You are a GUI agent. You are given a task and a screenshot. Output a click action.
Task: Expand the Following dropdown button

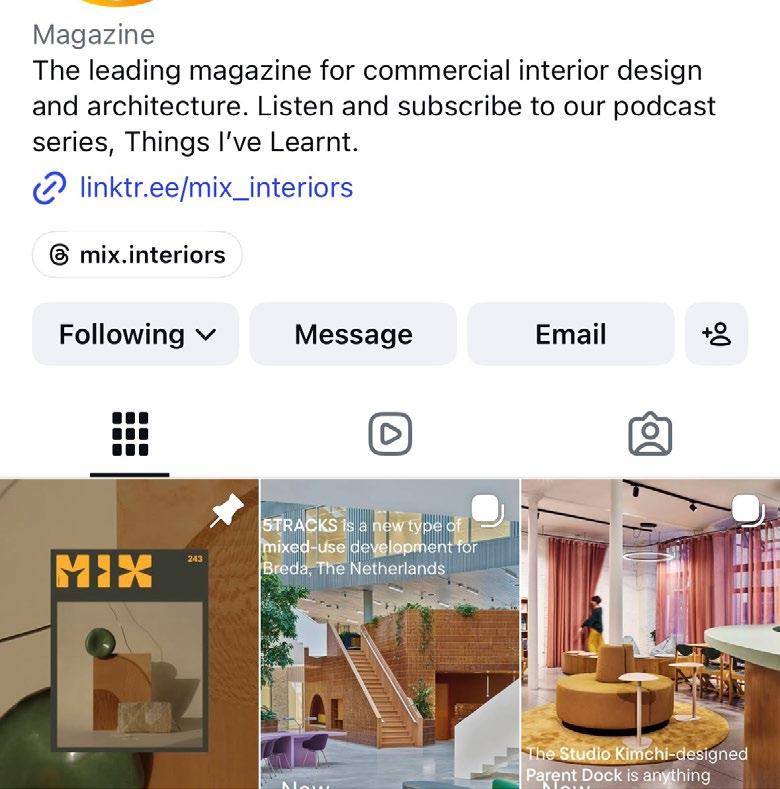coord(135,334)
